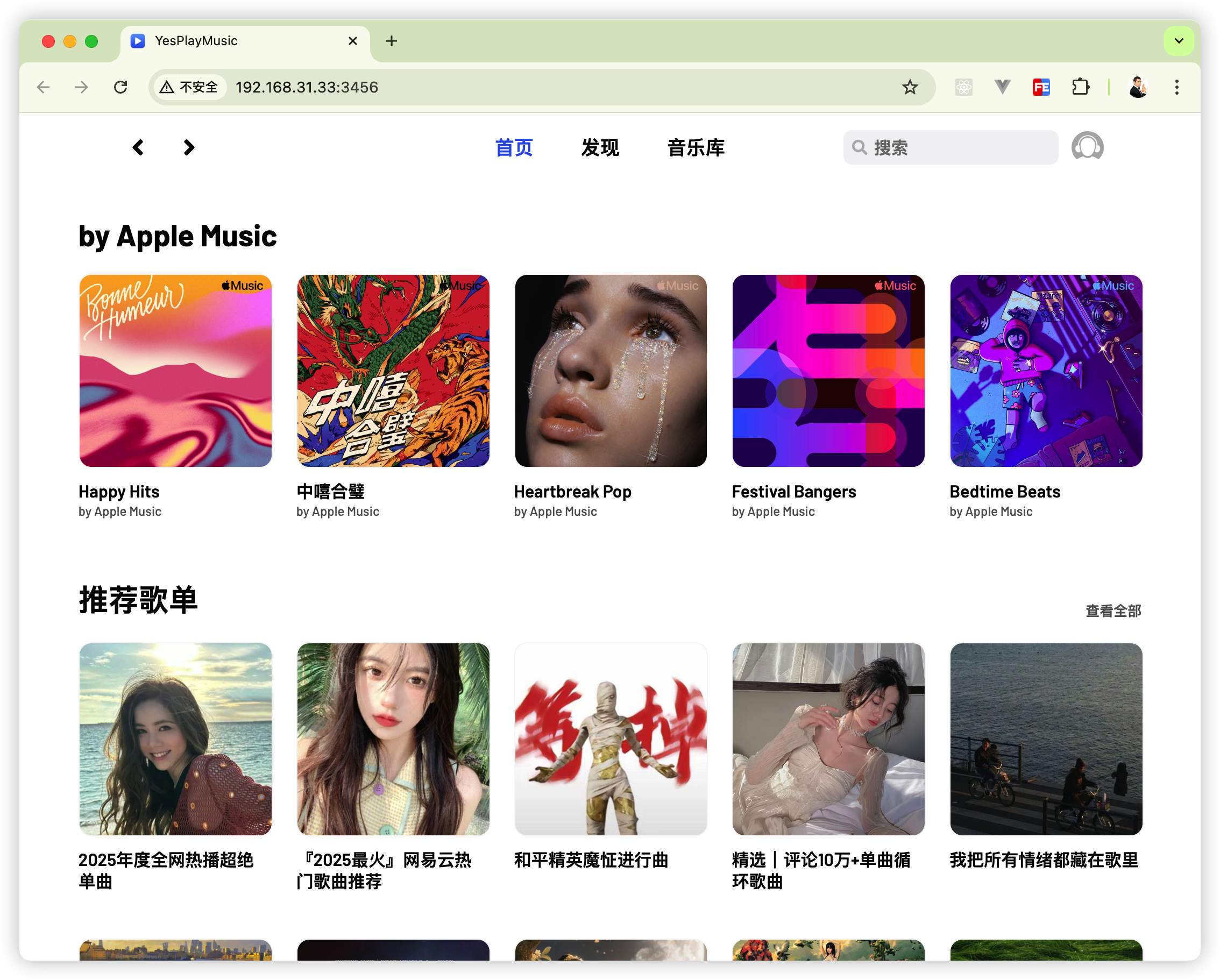Open 2025年度全网热播超绝单曲 playlist
This screenshot has width=1220, height=980.
pos(175,739)
